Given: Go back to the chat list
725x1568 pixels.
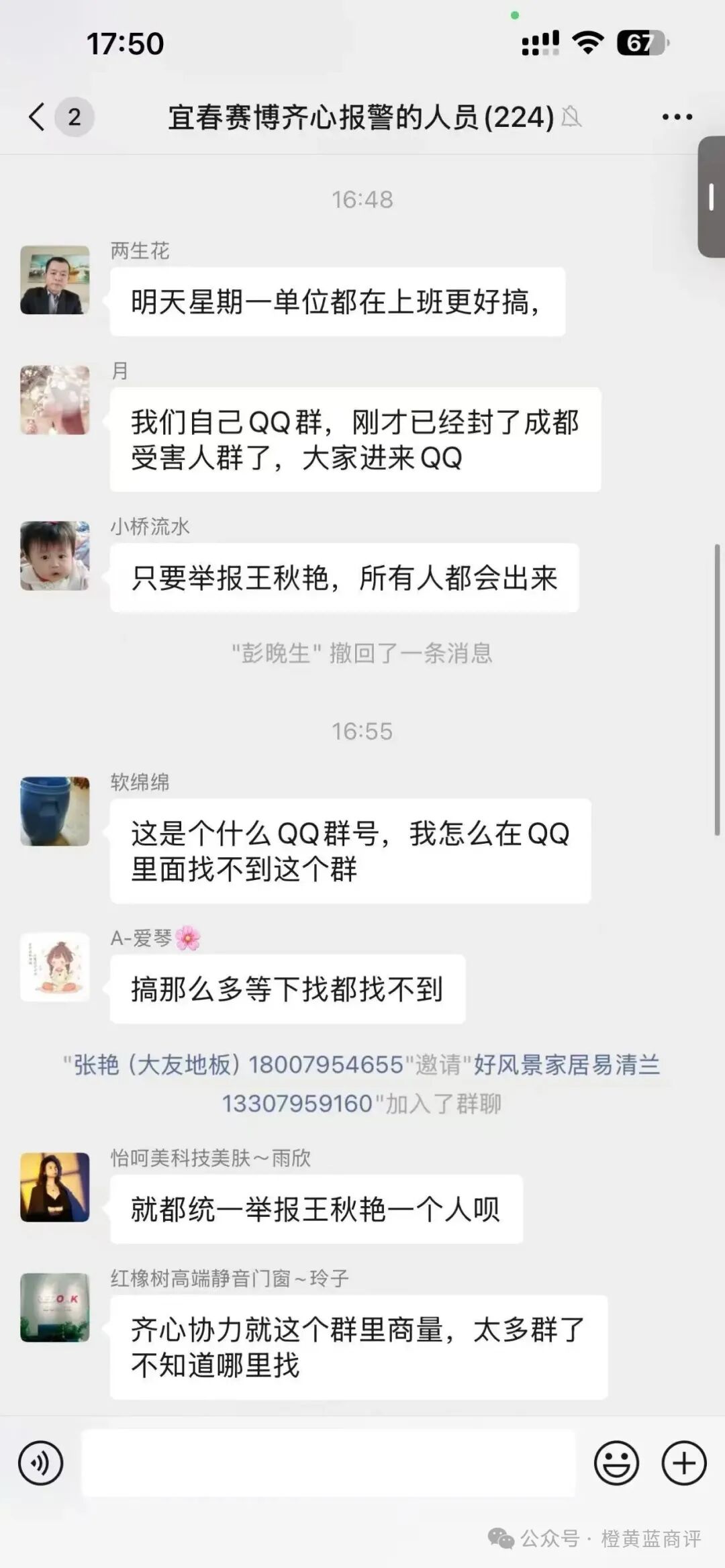Looking at the screenshot, I should pos(38,117).
